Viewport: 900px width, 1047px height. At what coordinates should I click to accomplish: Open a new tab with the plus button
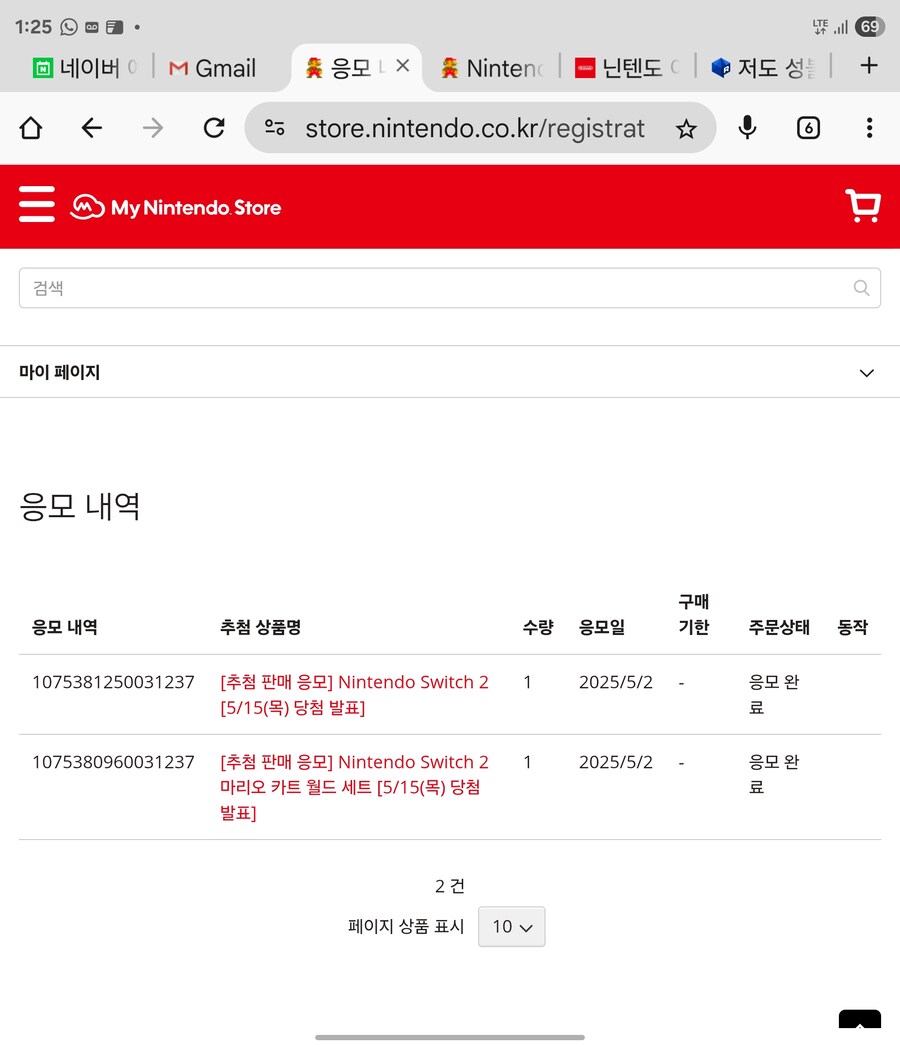tap(869, 67)
